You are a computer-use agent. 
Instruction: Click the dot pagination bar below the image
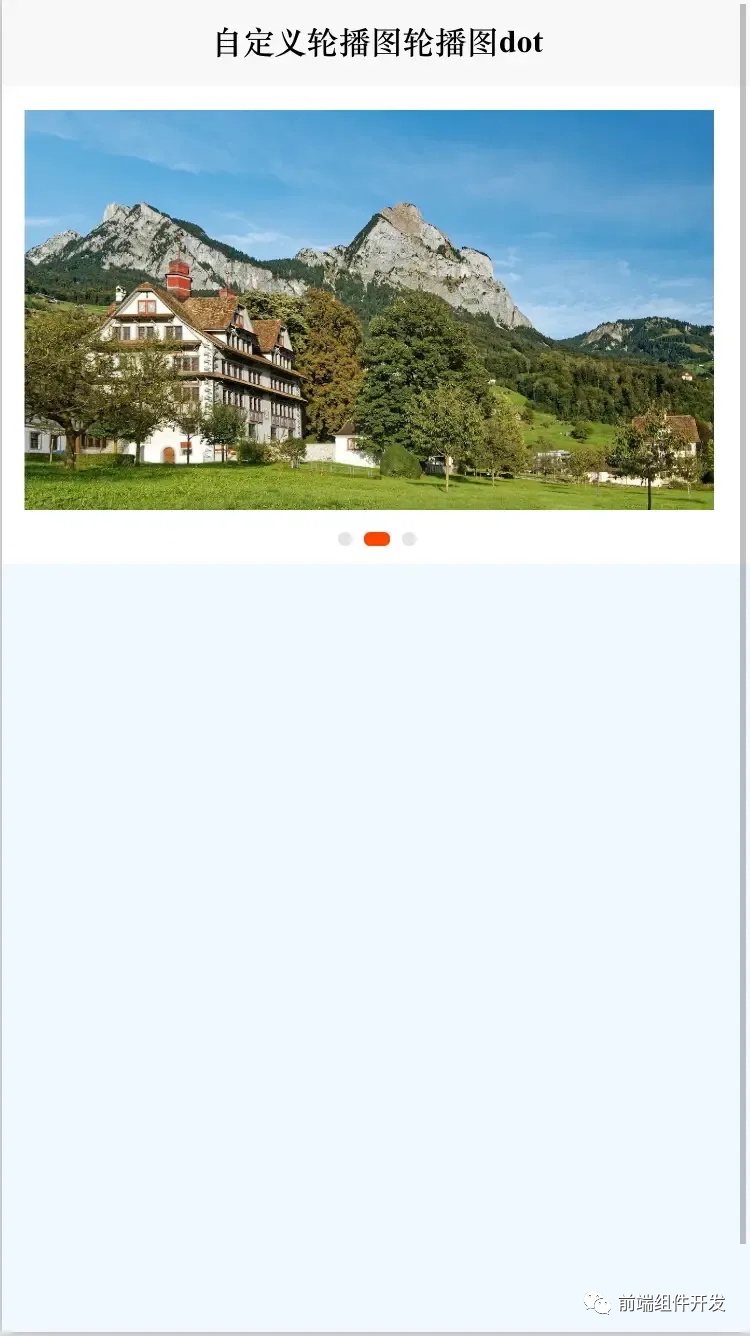[x=377, y=539]
